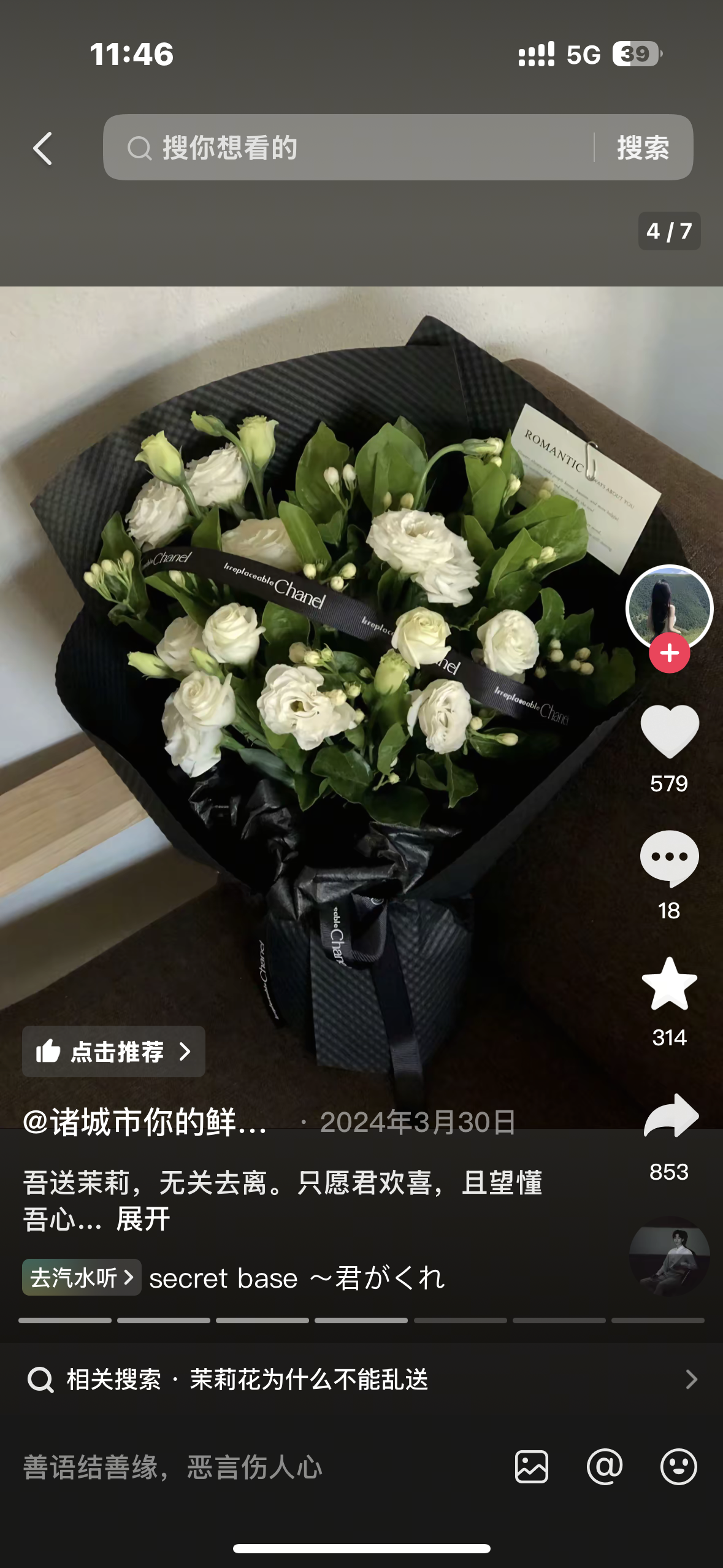Share the post with the arrow icon
723x1568 pixels.
point(670,1116)
